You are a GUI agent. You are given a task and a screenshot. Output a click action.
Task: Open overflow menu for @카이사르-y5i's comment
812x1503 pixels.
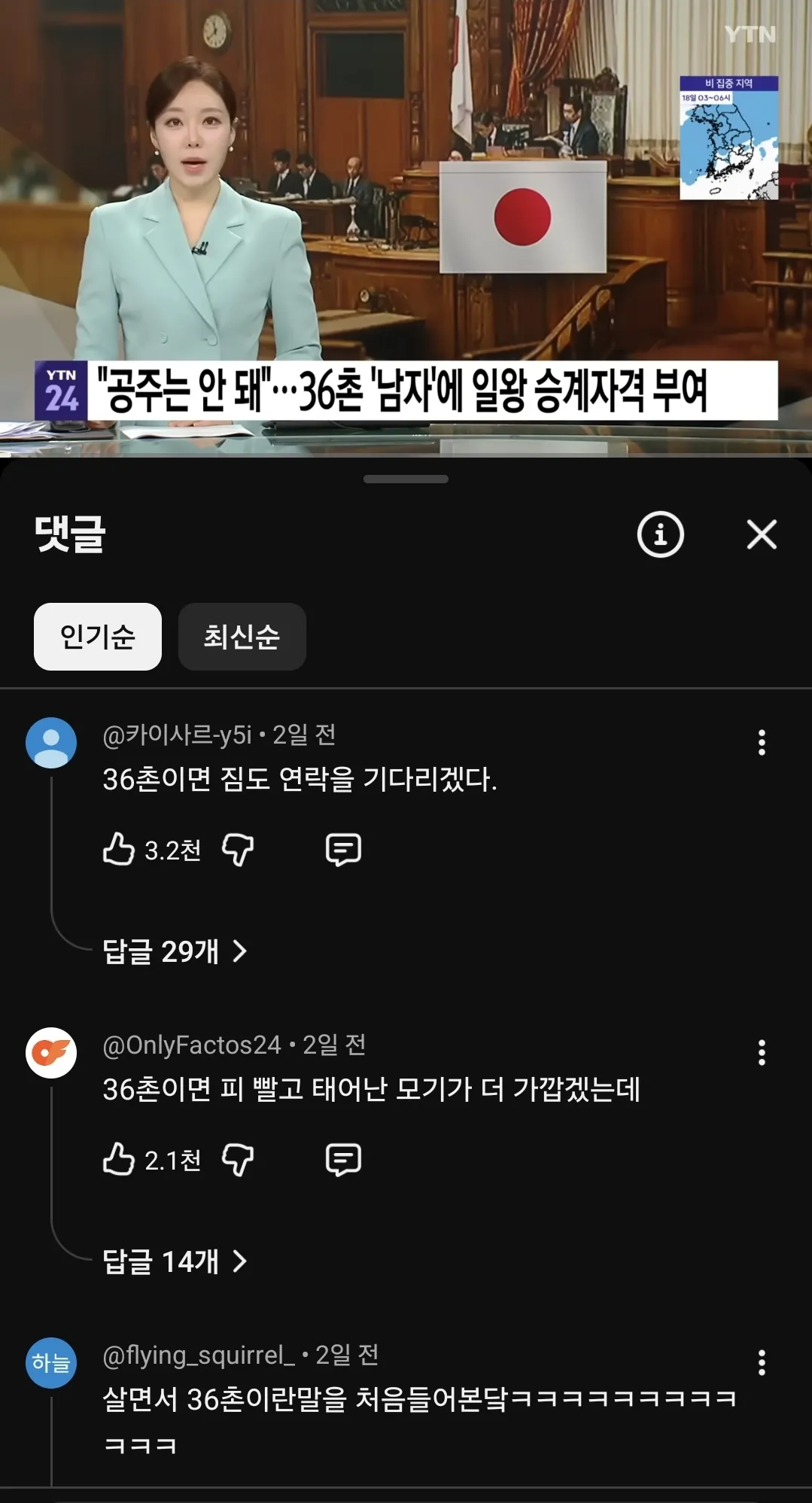762,742
